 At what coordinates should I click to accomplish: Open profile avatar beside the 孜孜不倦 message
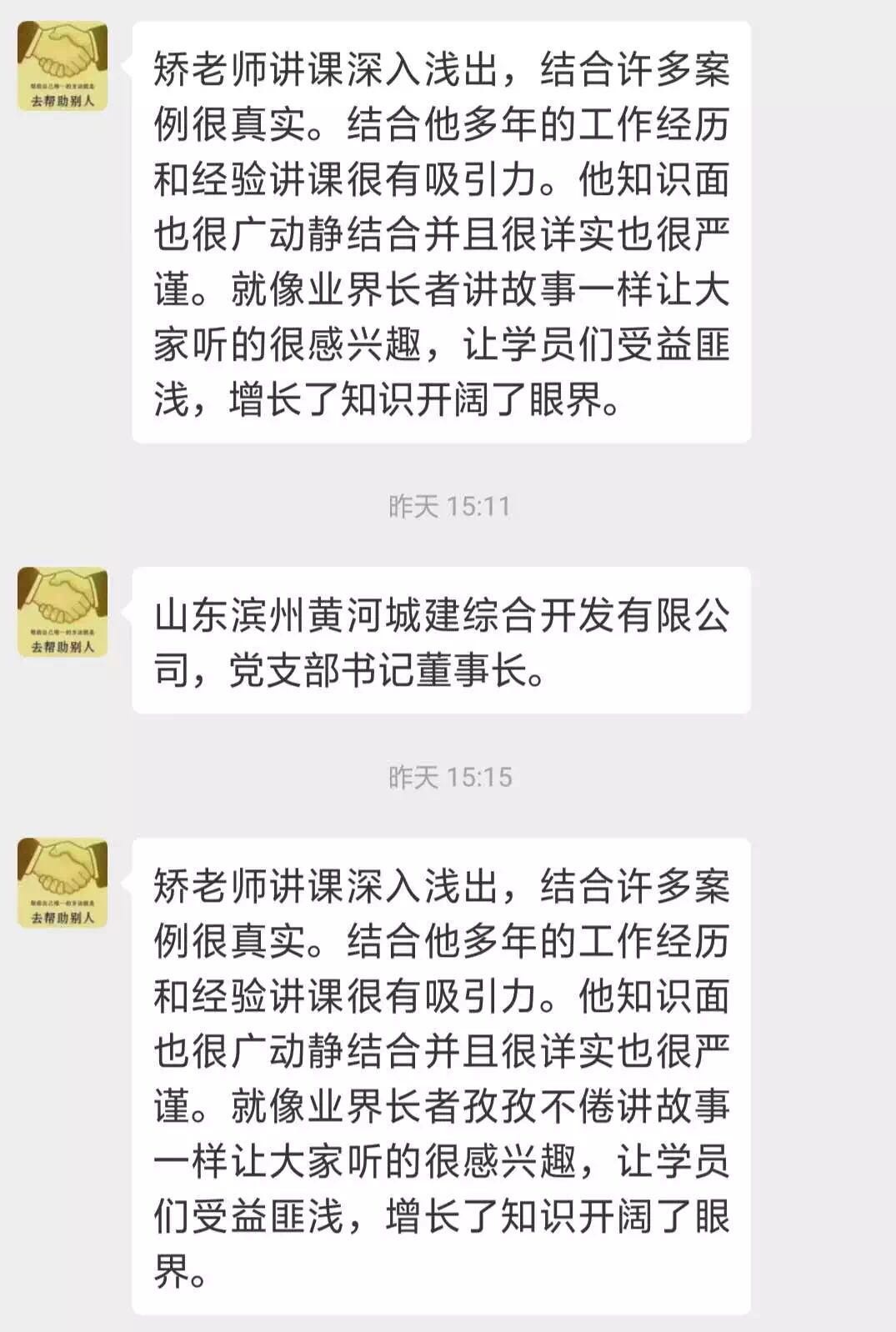[63, 883]
